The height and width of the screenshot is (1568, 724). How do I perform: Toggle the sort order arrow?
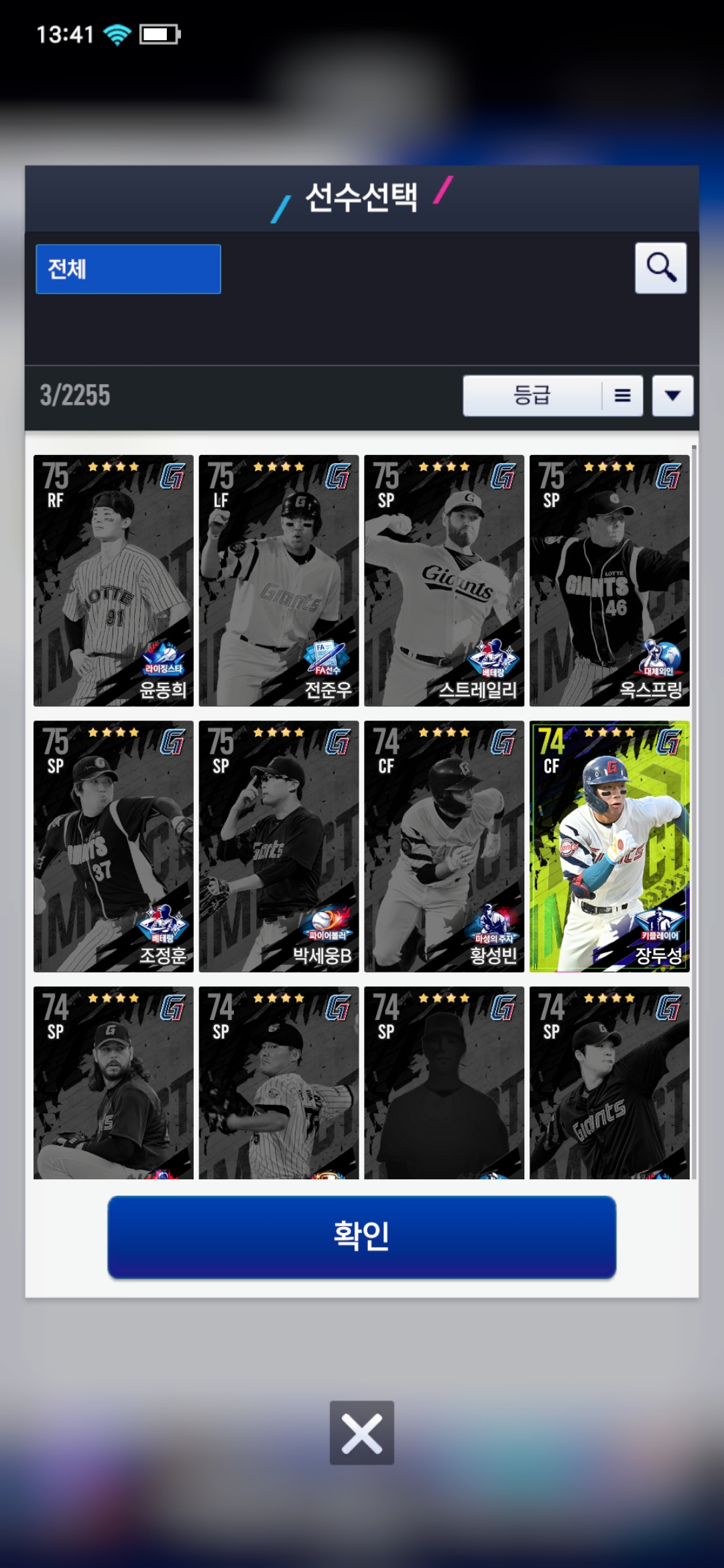tap(672, 395)
